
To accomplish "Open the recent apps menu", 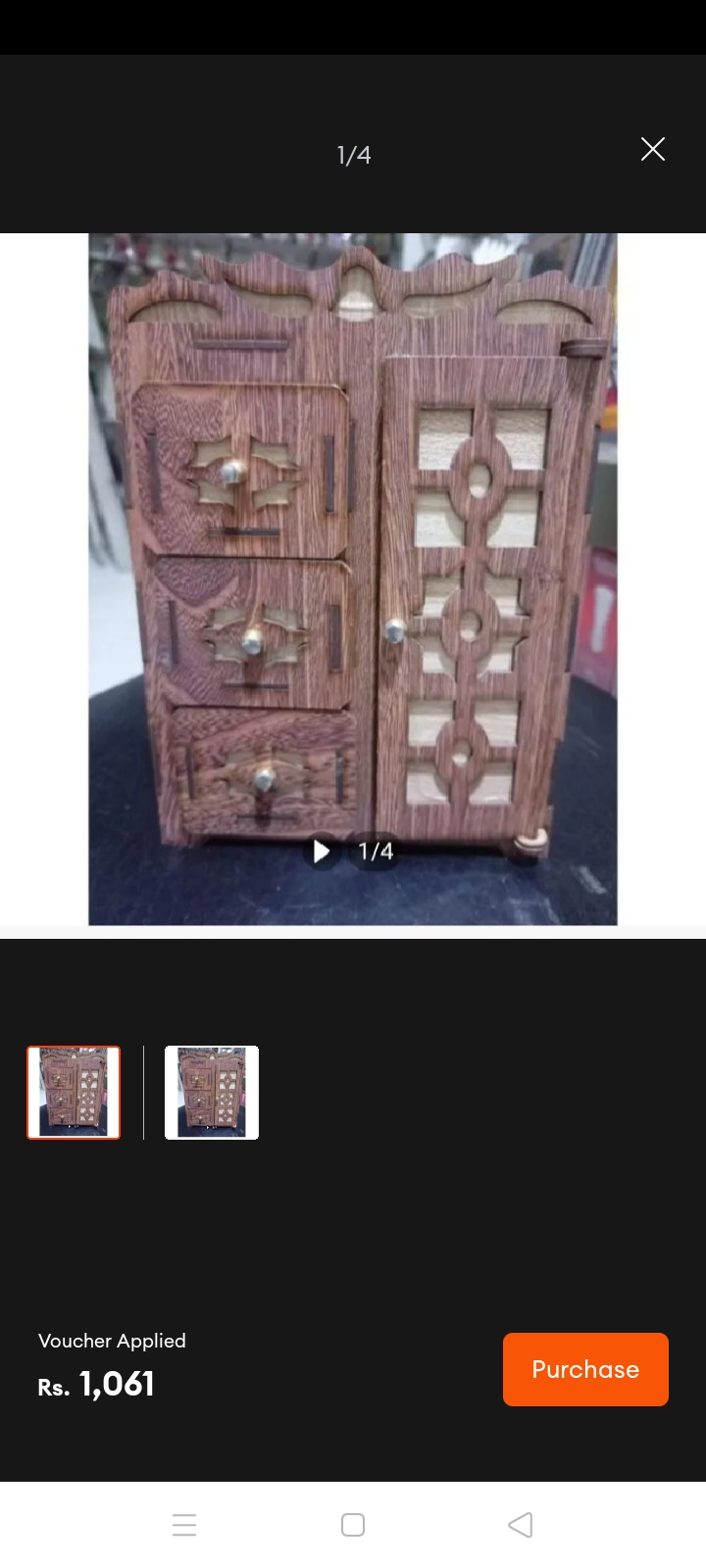I will click(184, 1525).
